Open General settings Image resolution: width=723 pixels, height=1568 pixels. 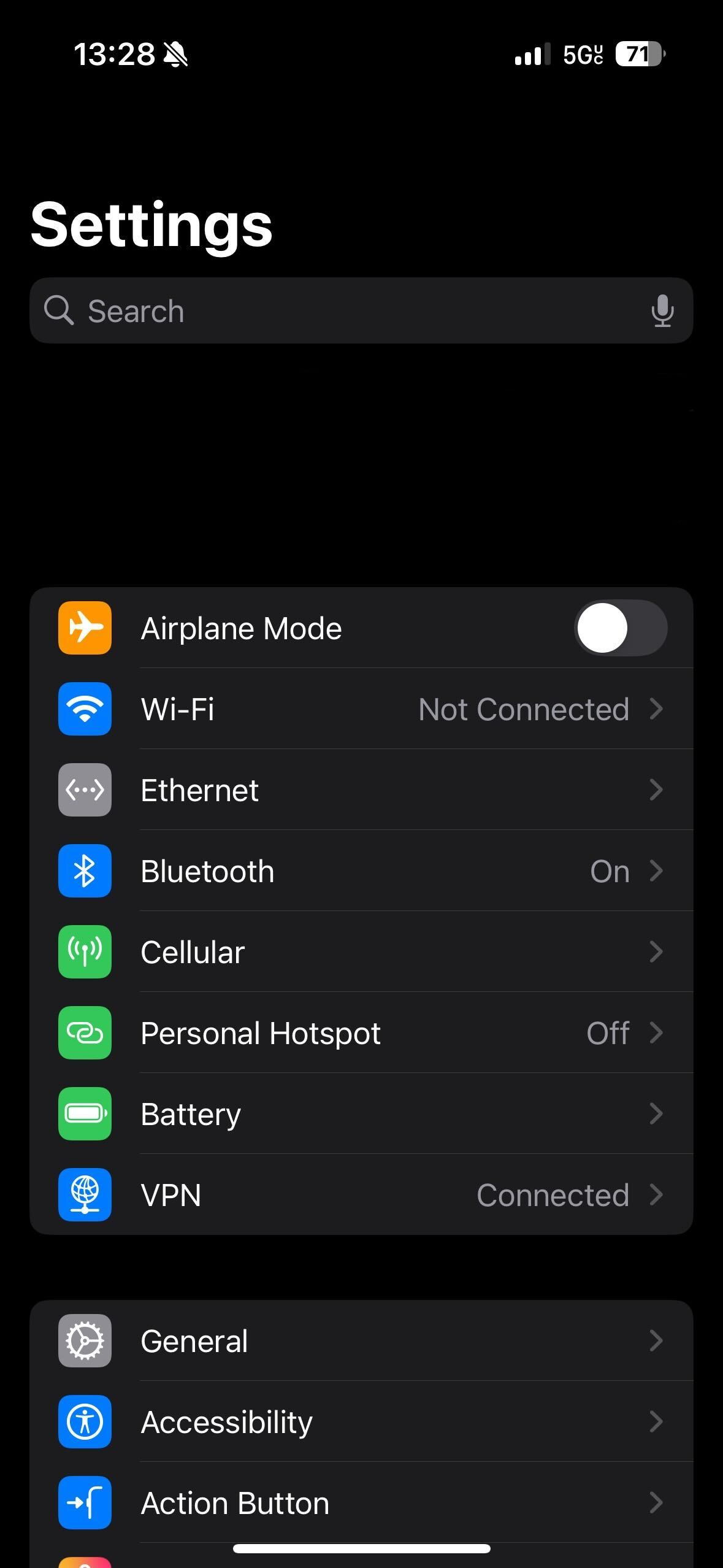pyautogui.click(x=362, y=1341)
